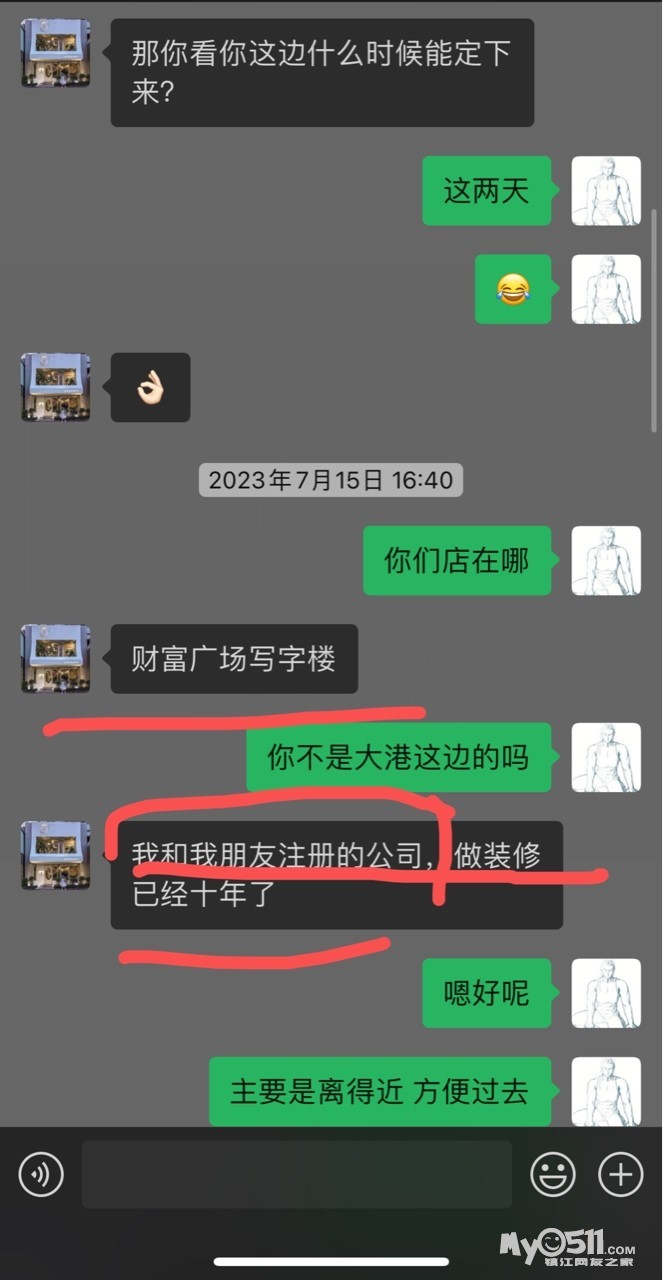Focus the message text field
This screenshot has width=663, height=1280.
(x=297, y=1174)
